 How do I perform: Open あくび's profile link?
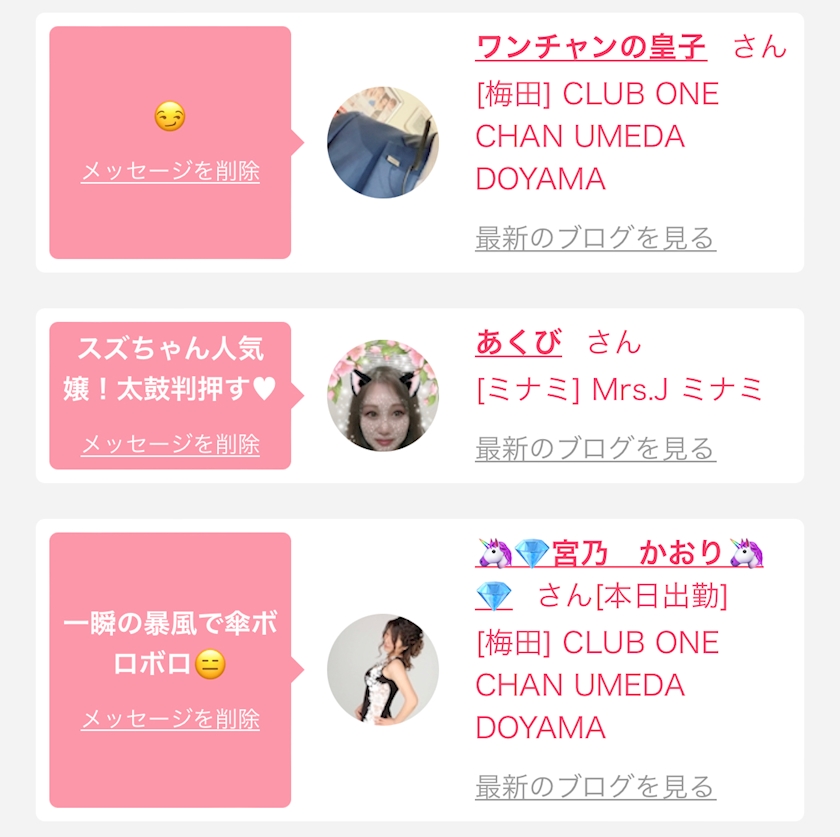click(x=518, y=343)
